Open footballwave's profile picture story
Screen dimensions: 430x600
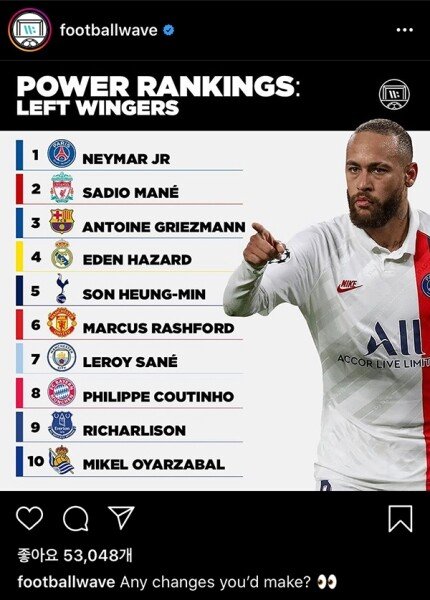click(29, 30)
